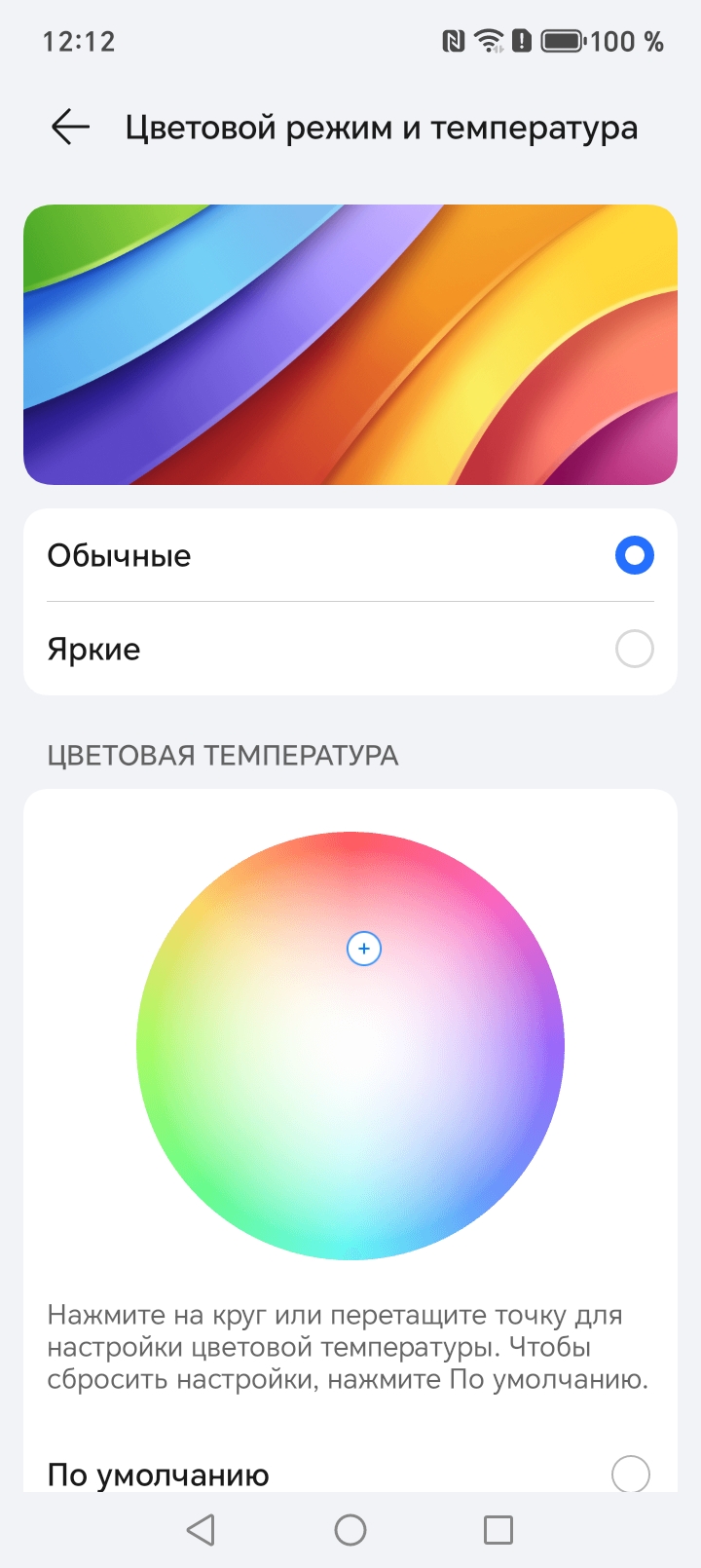Viewport: 701px width, 1568px height.
Task: Reset temperature with По умолчанию
Action: (630, 1474)
